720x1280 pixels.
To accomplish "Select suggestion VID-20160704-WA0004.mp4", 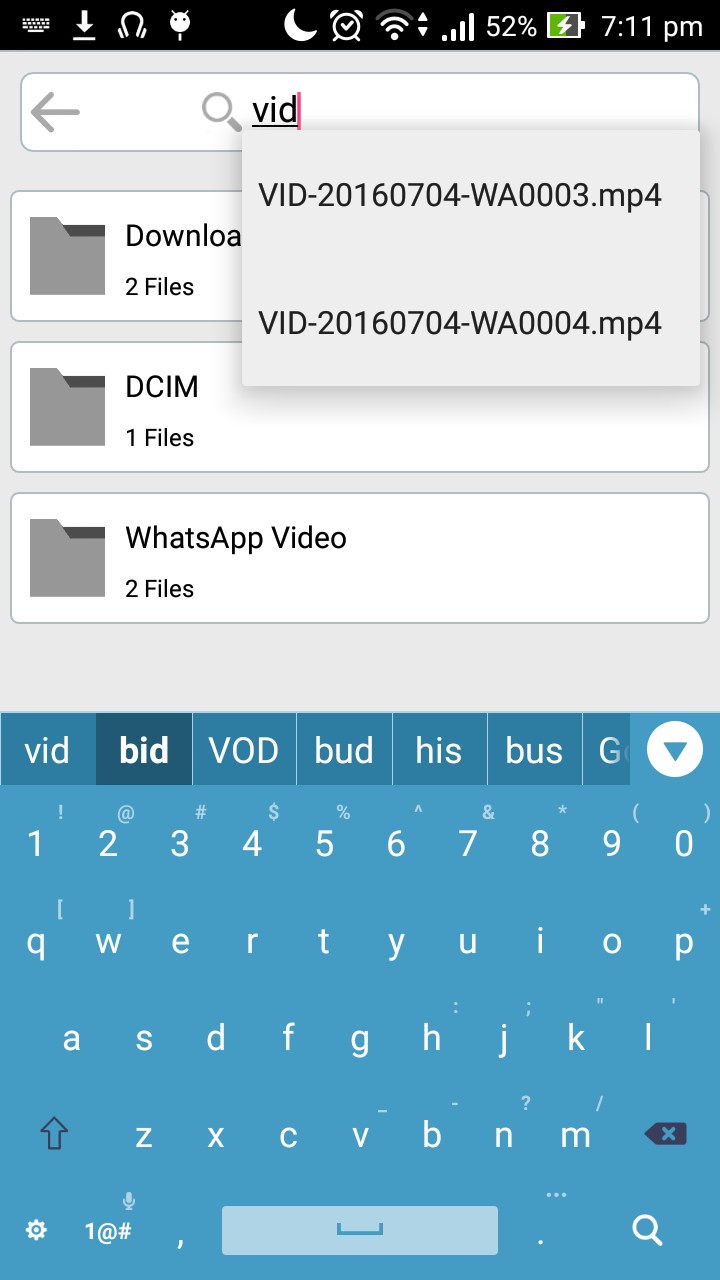I will click(x=460, y=323).
